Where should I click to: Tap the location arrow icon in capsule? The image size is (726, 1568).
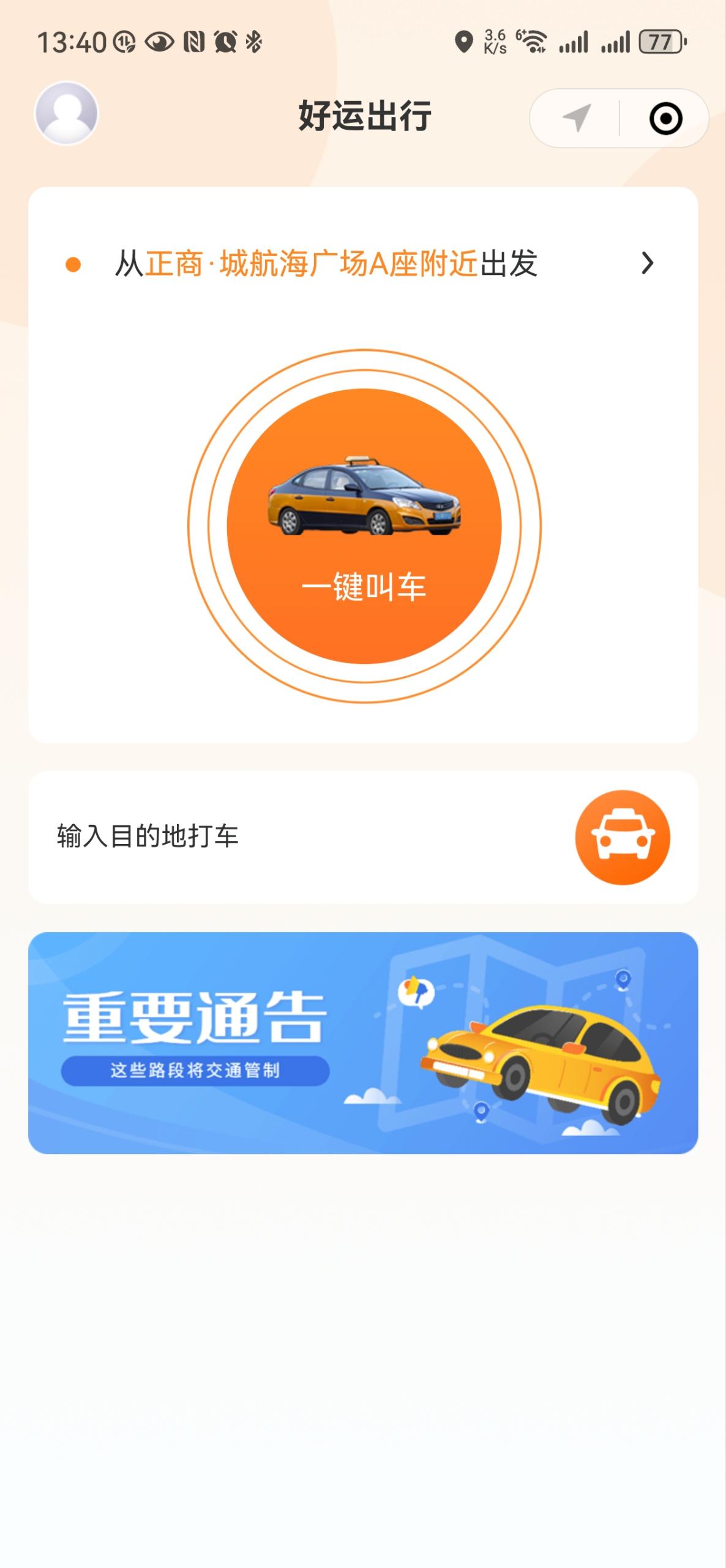point(576,118)
